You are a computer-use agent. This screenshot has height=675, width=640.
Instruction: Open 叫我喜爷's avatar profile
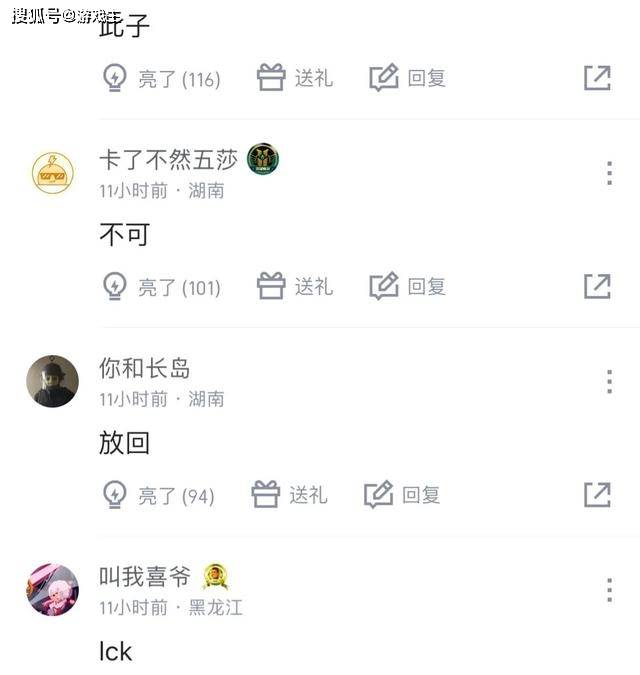coord(52,589)
